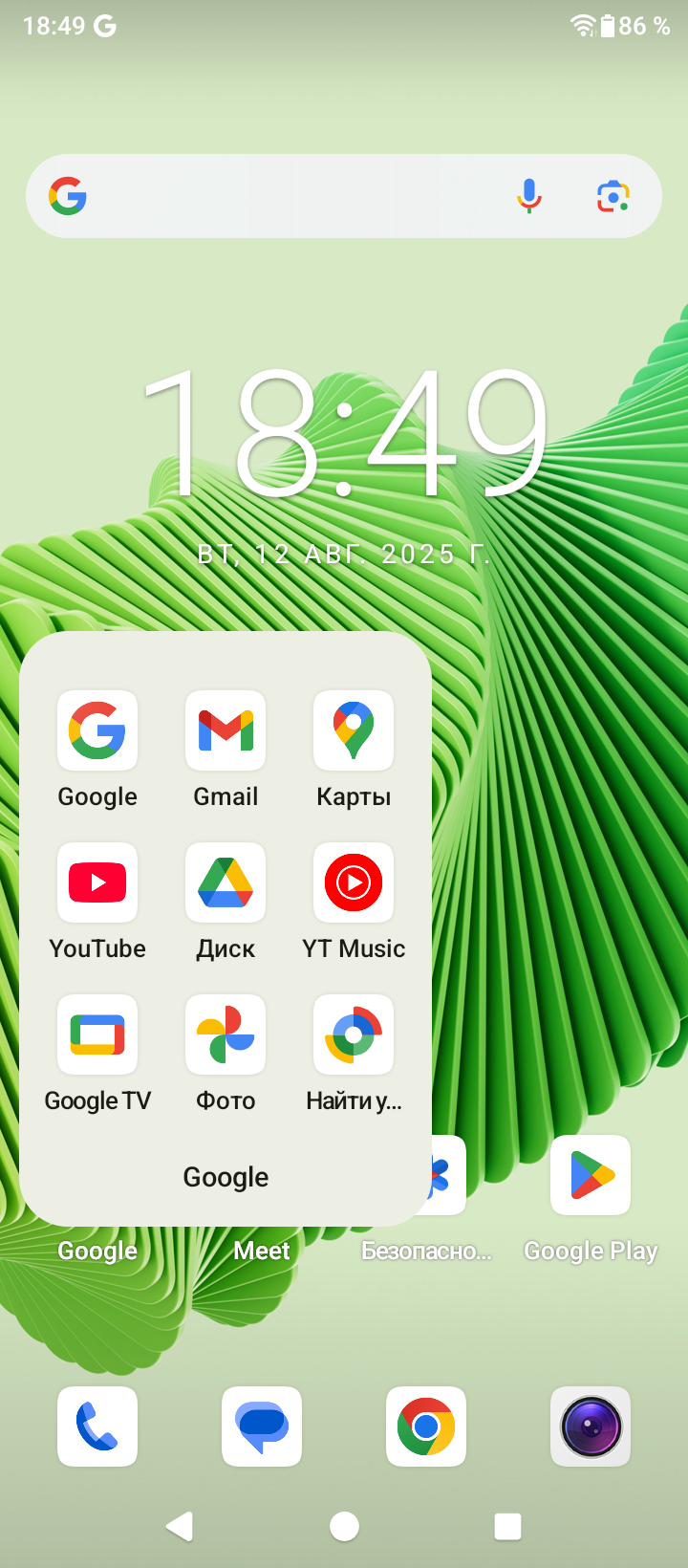The image size is (688, 1568).
Task: Tap the Google folder name
Action: [226, 1177]
